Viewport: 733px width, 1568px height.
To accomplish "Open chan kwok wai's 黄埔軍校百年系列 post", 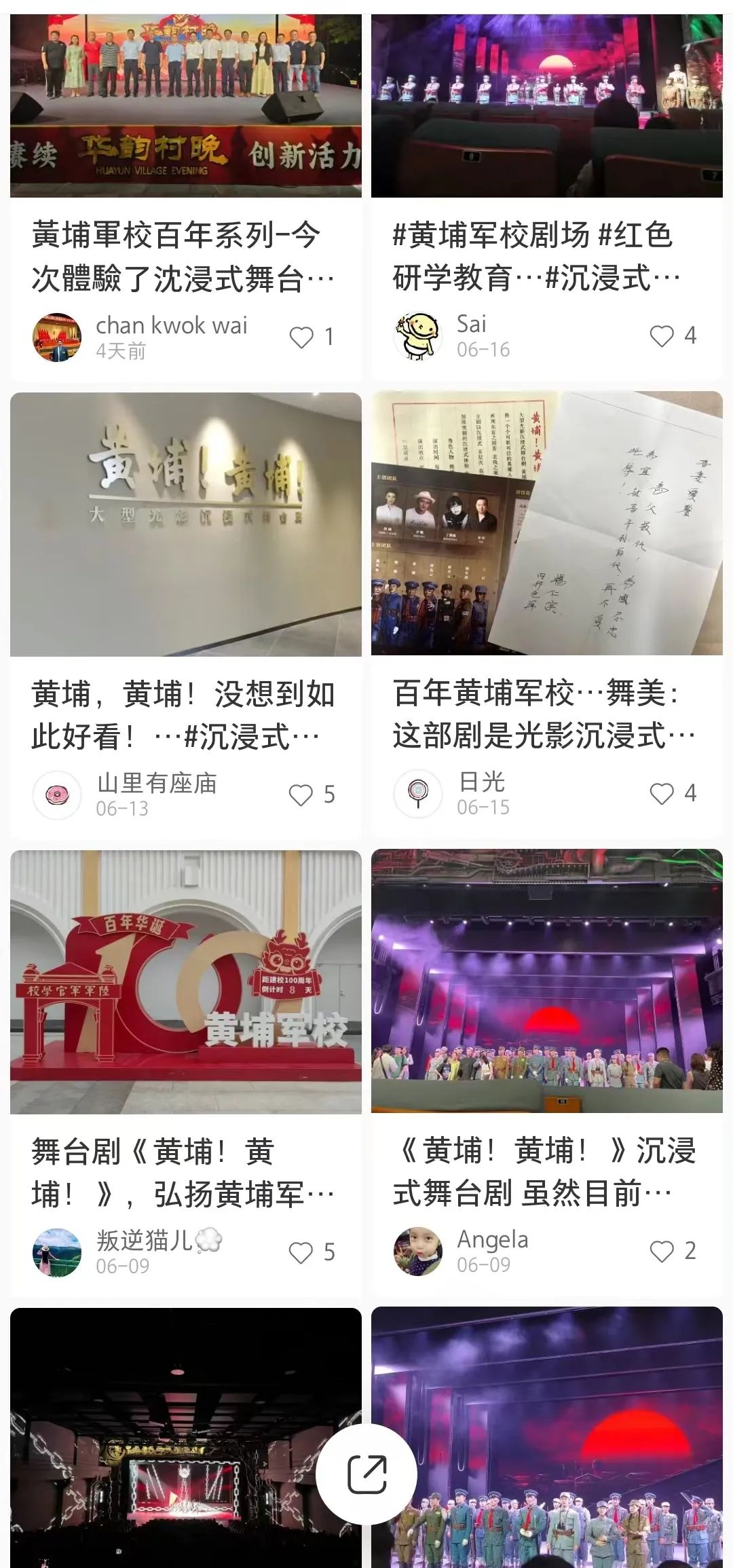I will tap(183, 256).
